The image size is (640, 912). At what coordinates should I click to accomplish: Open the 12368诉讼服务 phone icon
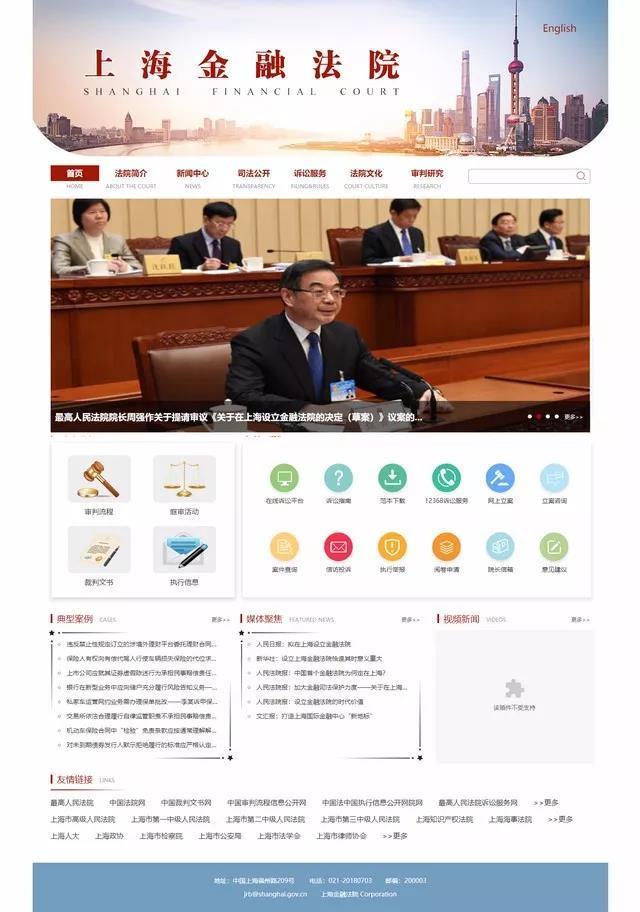446,478
